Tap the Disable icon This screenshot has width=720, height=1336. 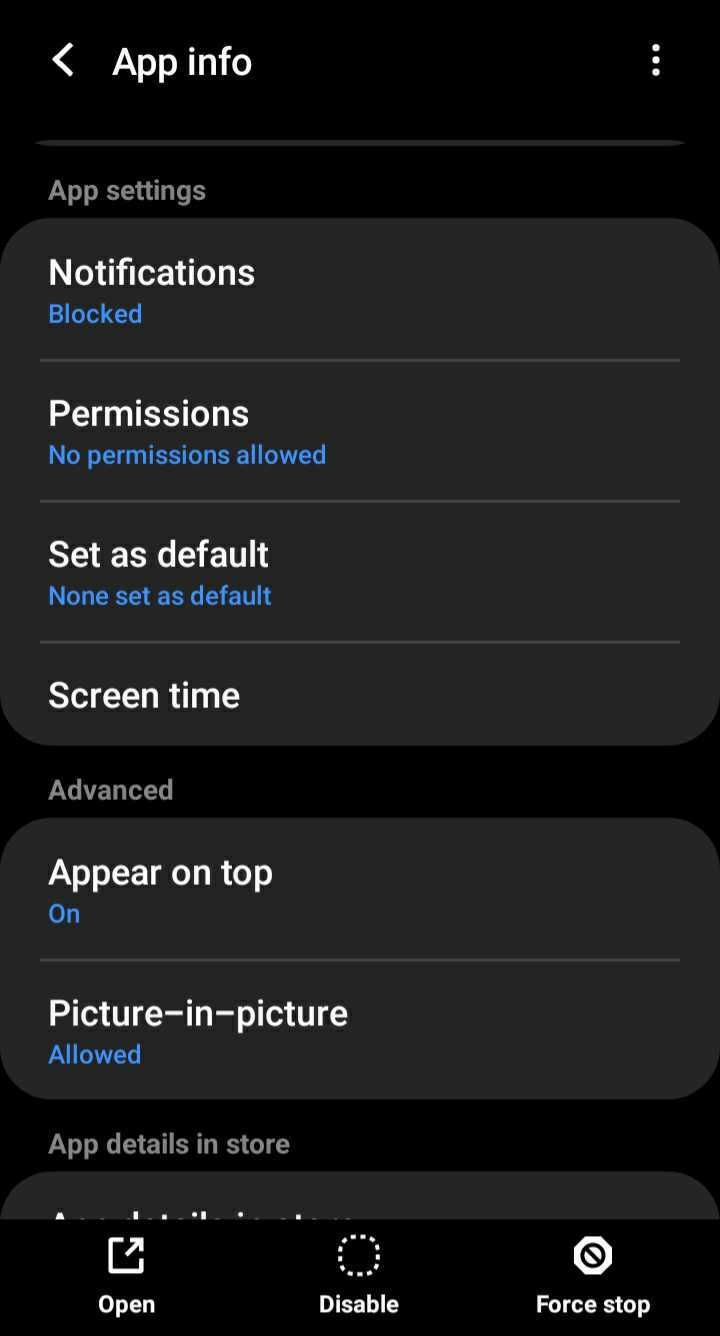coord(359,1256)
